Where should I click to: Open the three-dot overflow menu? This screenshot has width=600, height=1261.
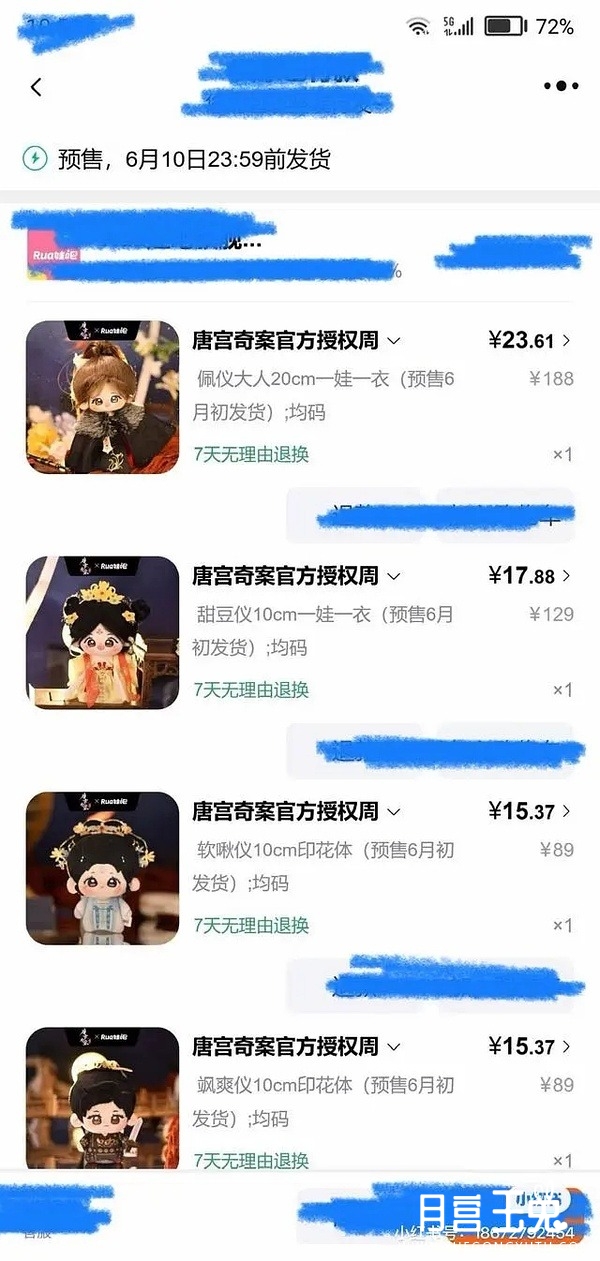561,86
